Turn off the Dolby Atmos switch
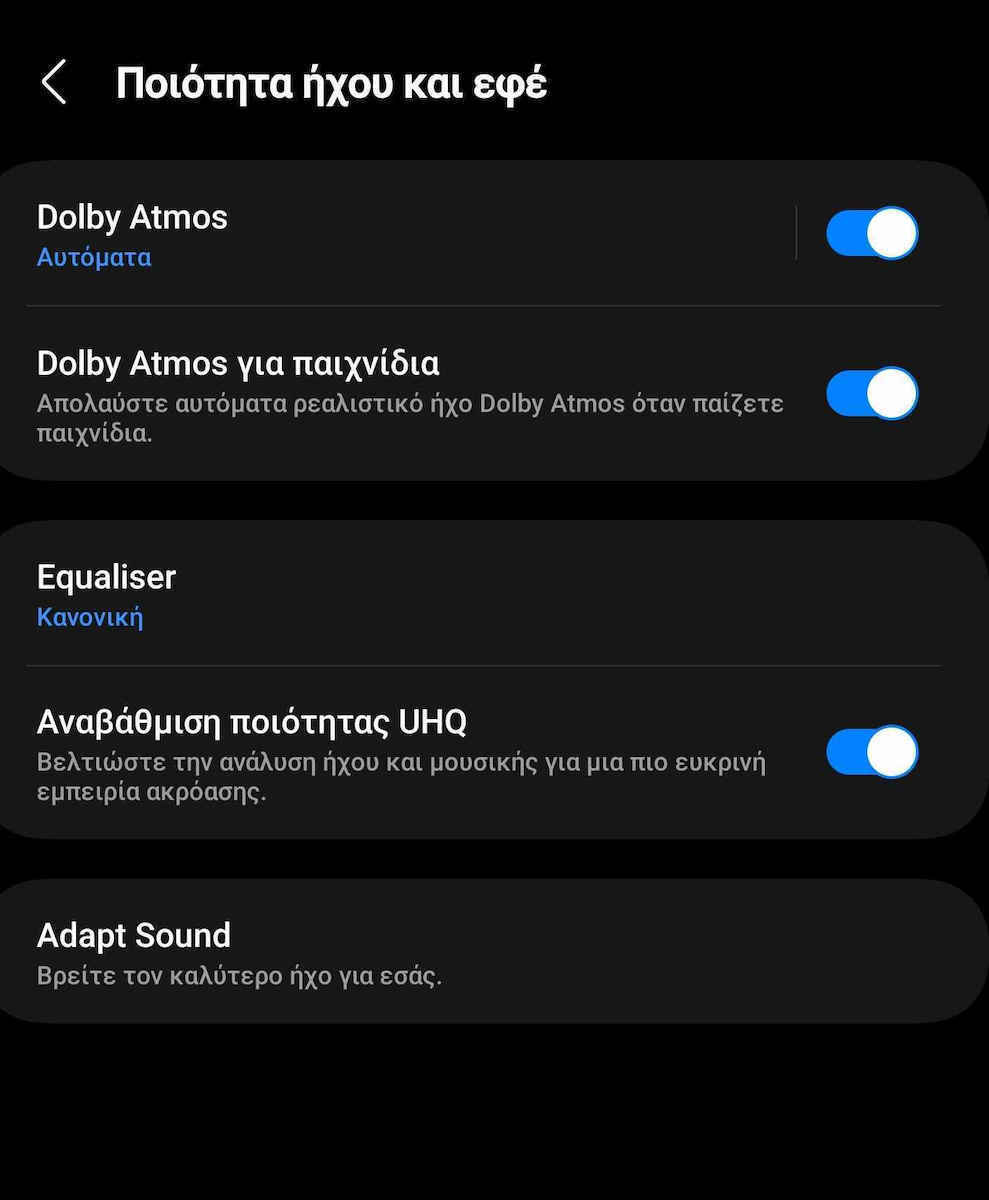989x1200 pixels. click(x=871, y=234)
